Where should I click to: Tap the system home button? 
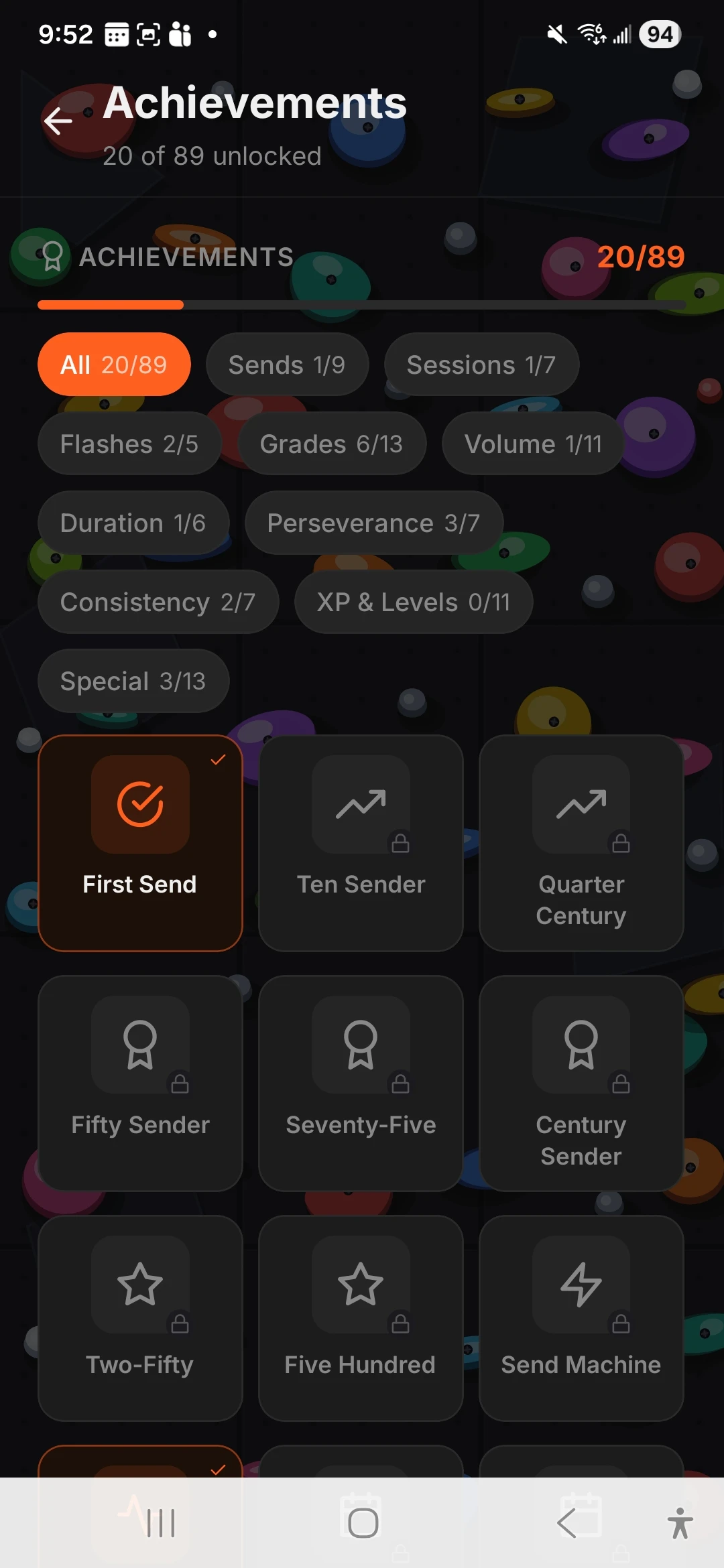click(x=363, y=1523)
